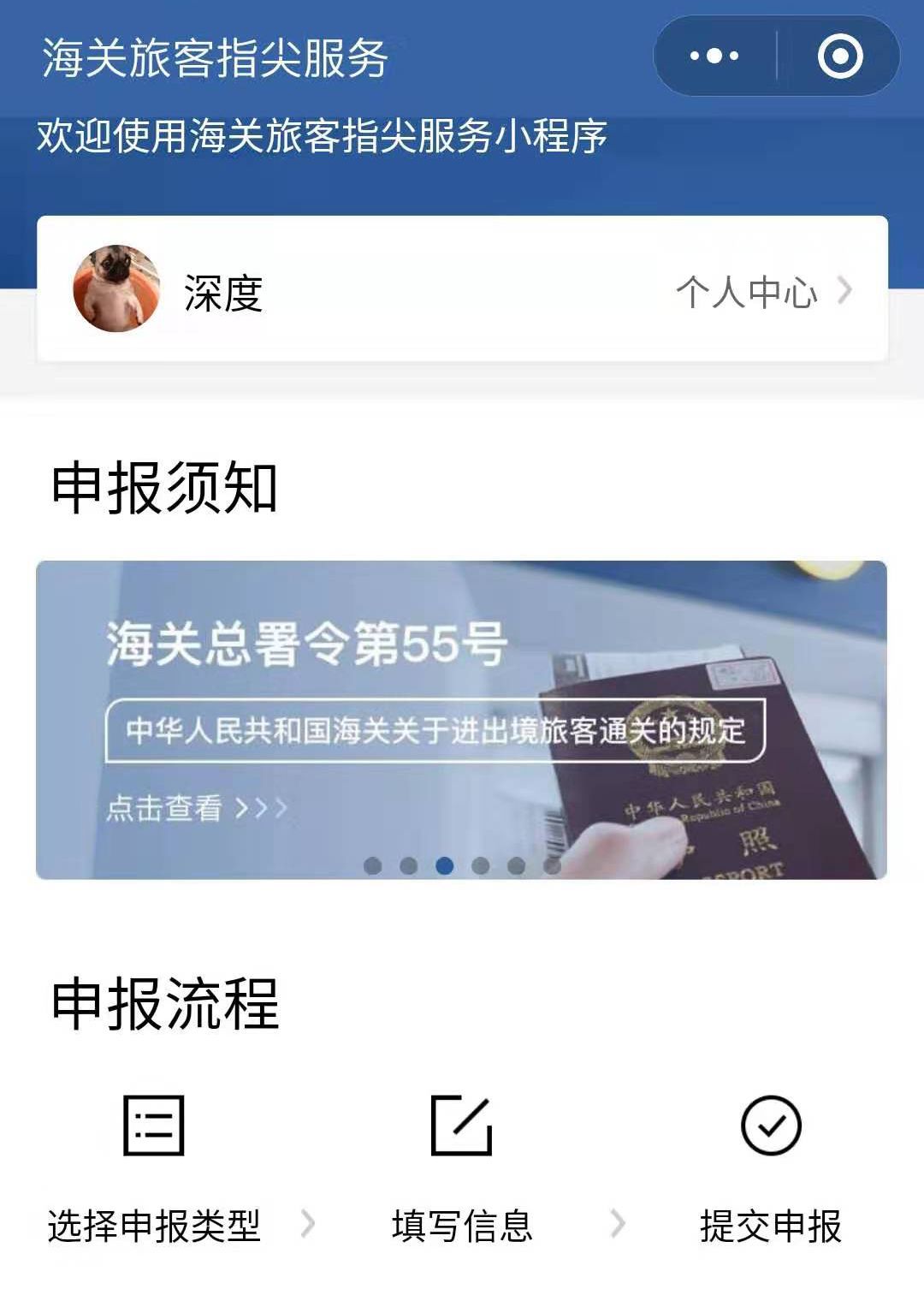Viewport: 924px width, 1295px height.
Task: Jump to first banner page dot
Action: click(x=372, y=865)
